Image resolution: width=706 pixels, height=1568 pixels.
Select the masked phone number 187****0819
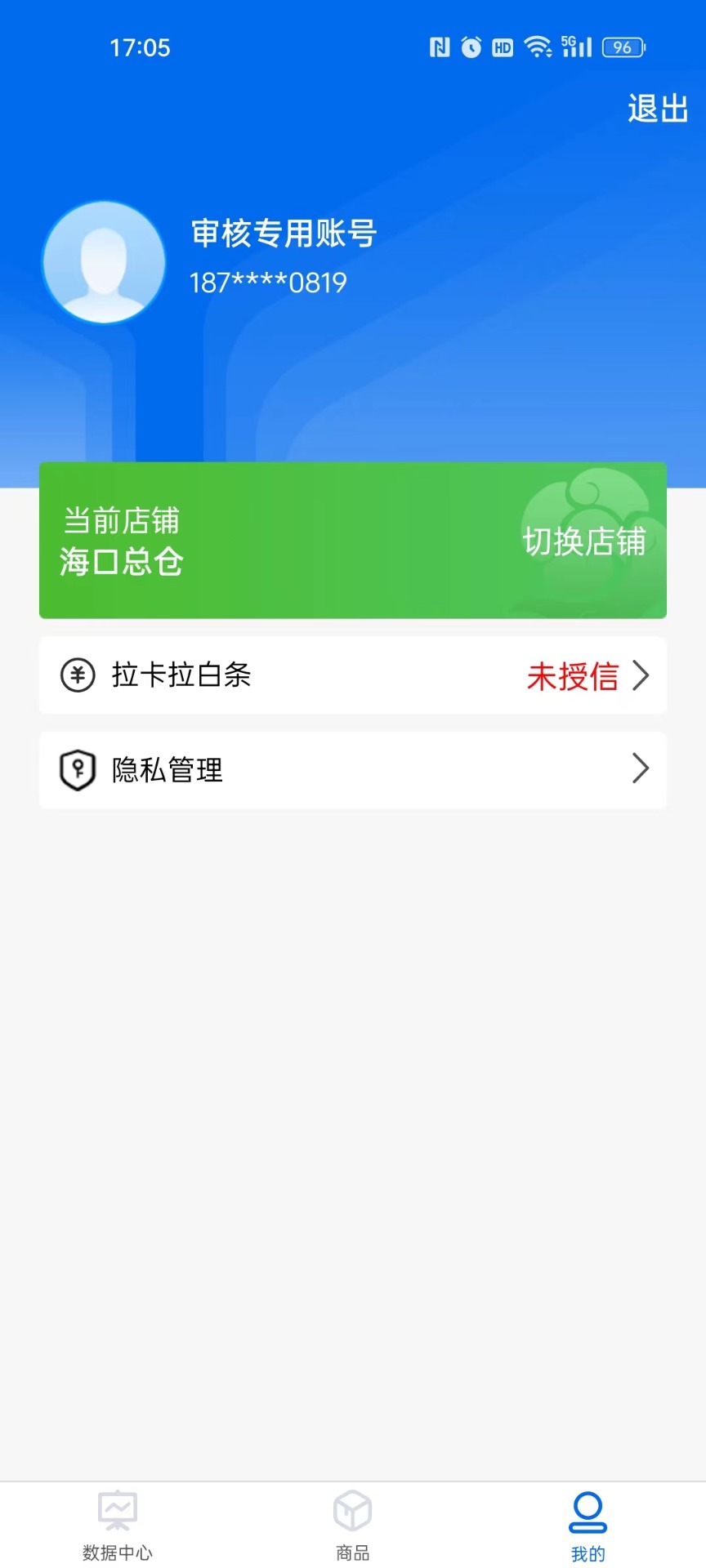267,282
